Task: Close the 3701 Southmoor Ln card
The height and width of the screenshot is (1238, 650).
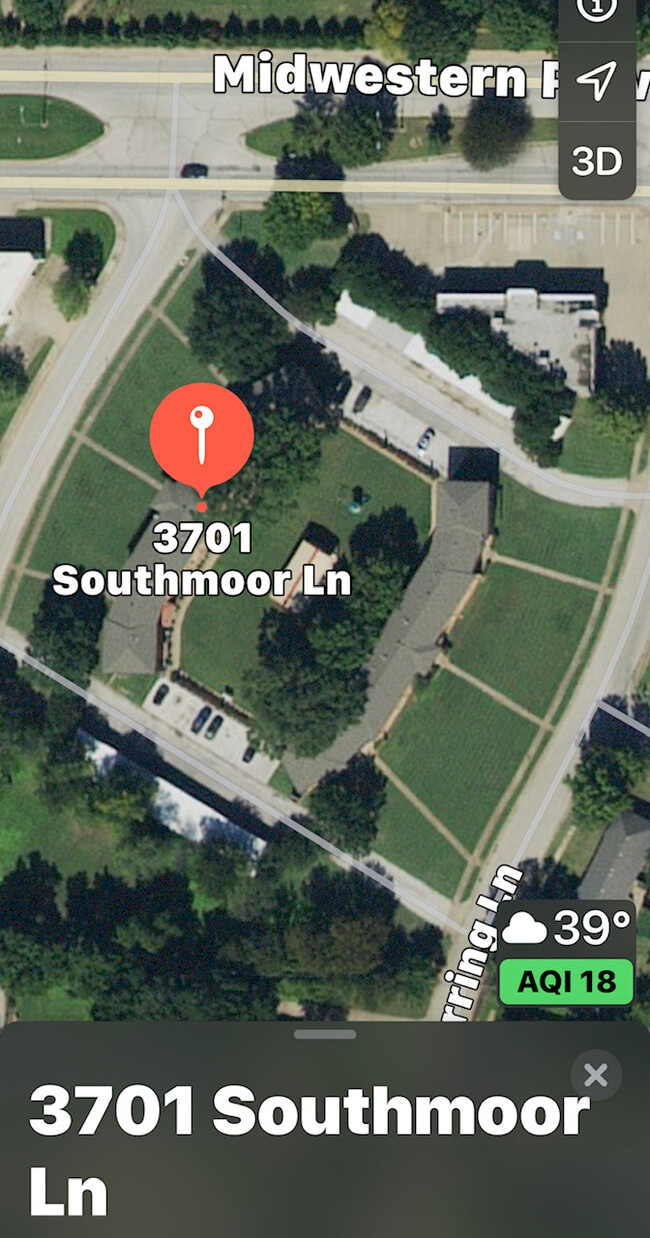Action: pyautogui.click(x=596, y=1075)
